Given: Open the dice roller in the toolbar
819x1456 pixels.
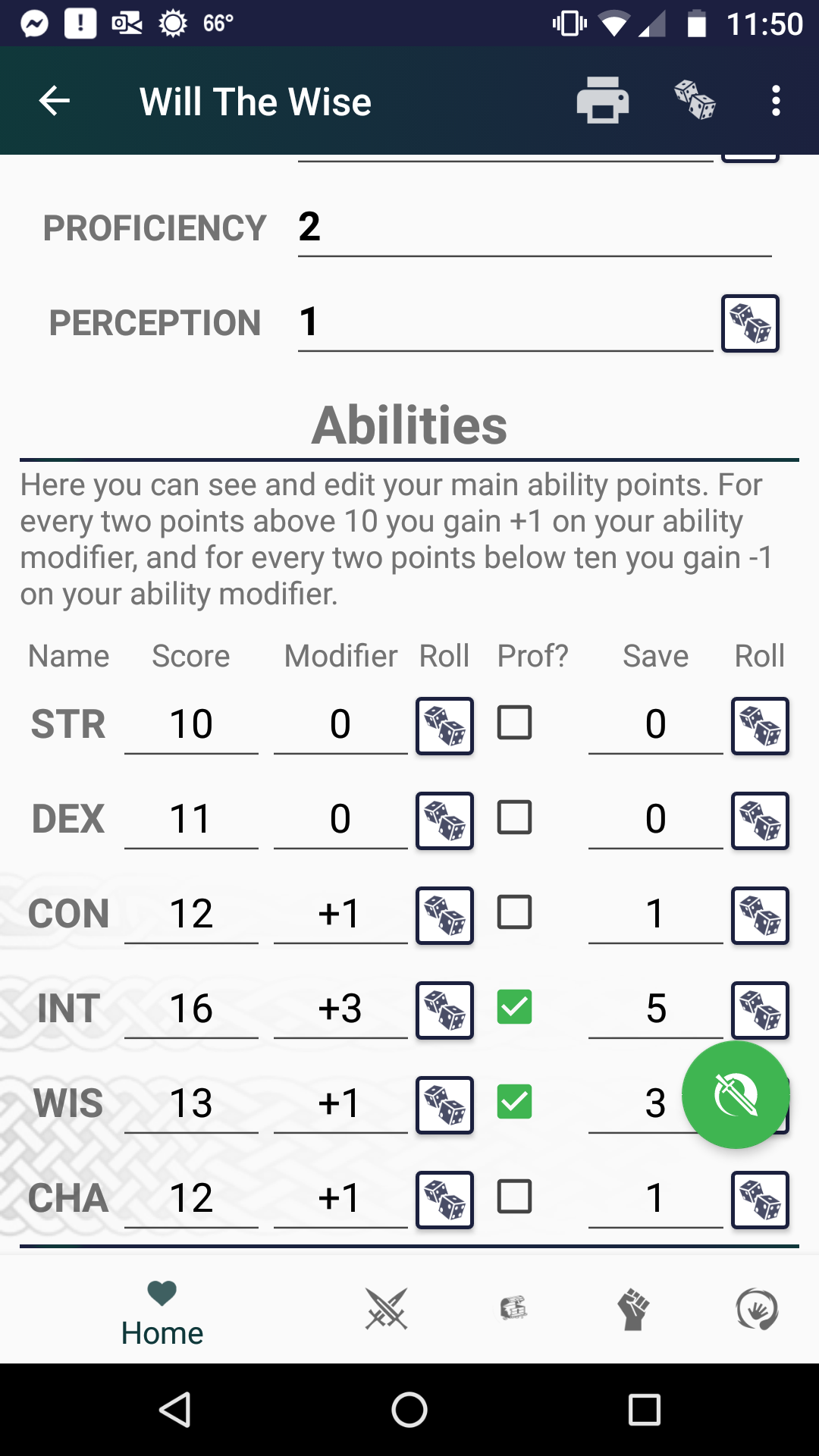Looking at the screenshot, I should click(695, 101).
